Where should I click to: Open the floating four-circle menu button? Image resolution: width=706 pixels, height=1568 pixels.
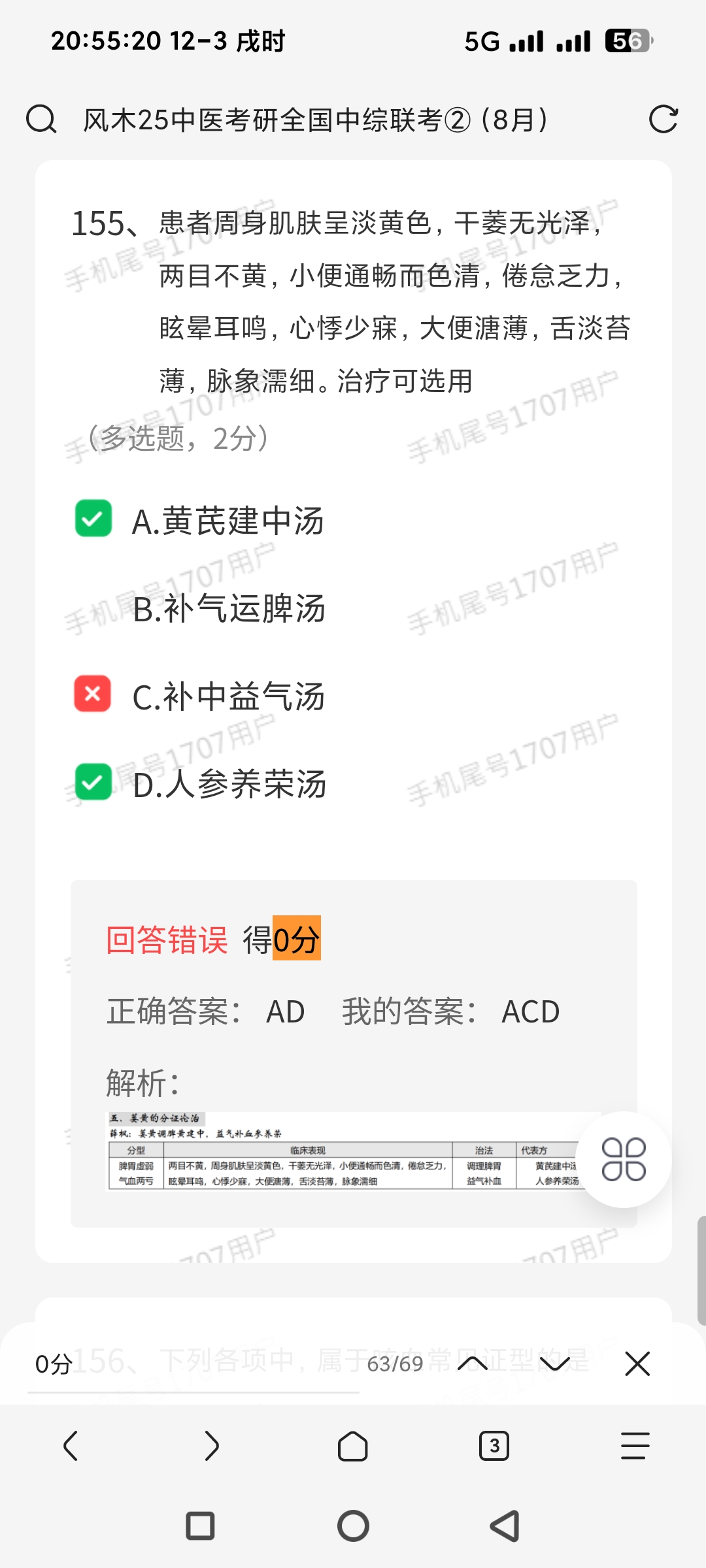point(624,1160)
